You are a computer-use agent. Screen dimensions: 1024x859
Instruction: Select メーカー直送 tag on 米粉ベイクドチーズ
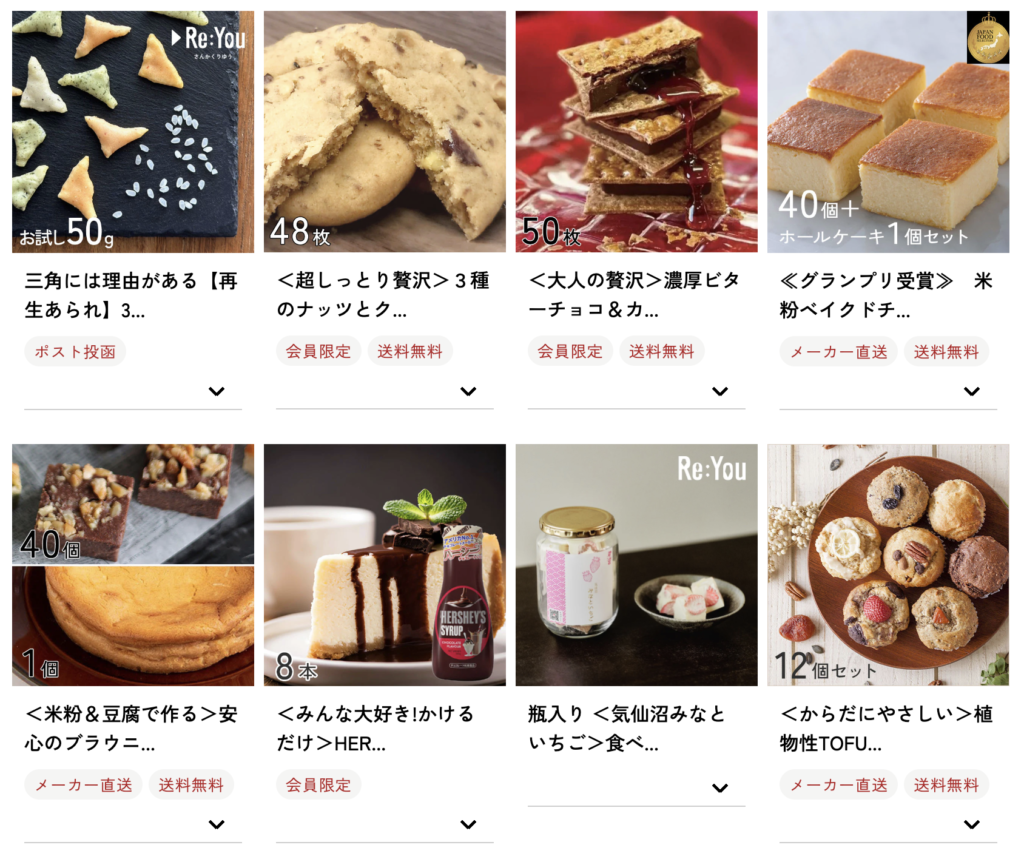838,352
